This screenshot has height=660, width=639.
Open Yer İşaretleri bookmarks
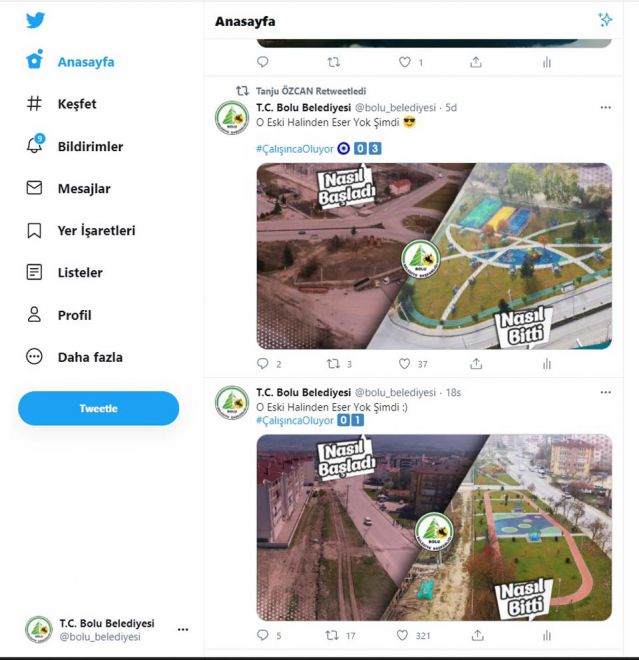click(x=95, y=230)
